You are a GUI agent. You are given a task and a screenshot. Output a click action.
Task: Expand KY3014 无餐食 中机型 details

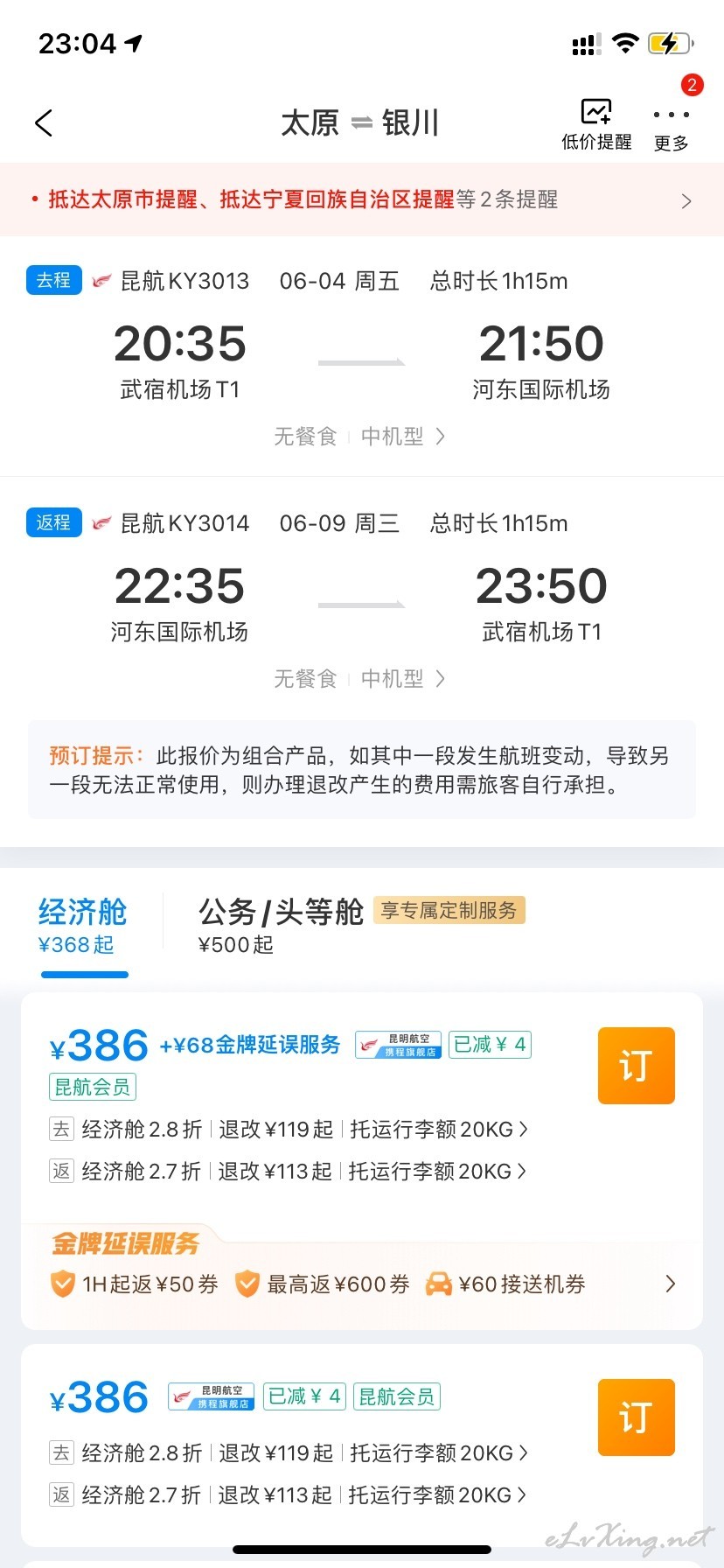(x=359, y=678)
